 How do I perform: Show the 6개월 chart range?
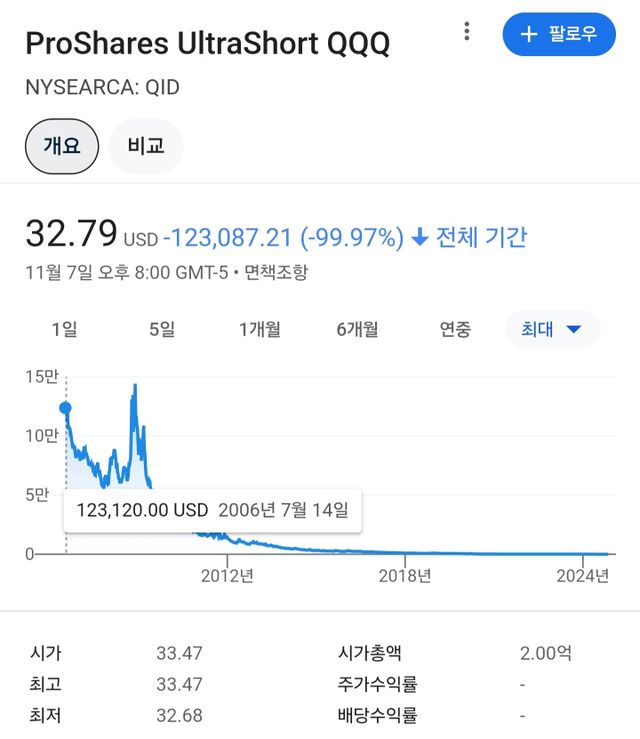(x=357, y=329)
